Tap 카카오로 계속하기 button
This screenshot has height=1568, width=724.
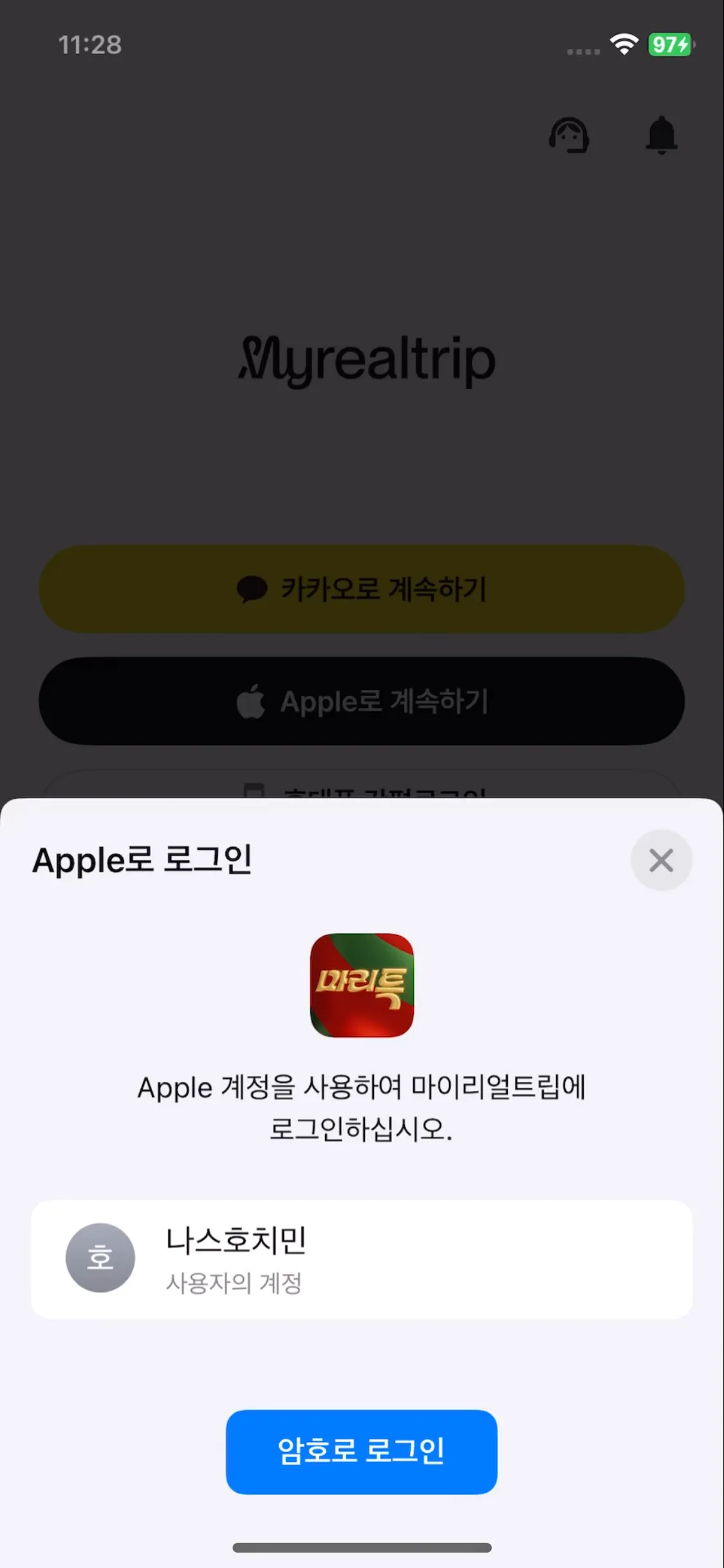pyautogui.click(x=362, y=589)
